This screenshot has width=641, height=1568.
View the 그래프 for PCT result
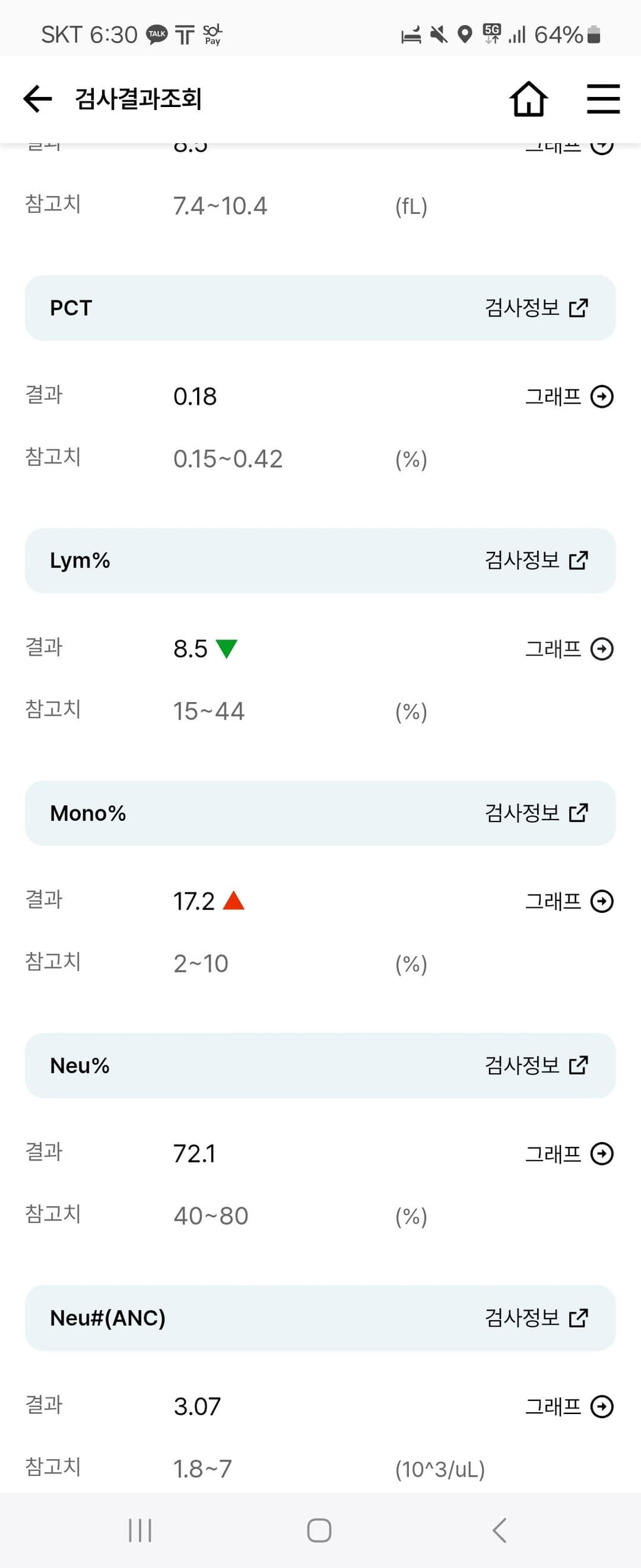pyautogui.click(x=568, y=396)
